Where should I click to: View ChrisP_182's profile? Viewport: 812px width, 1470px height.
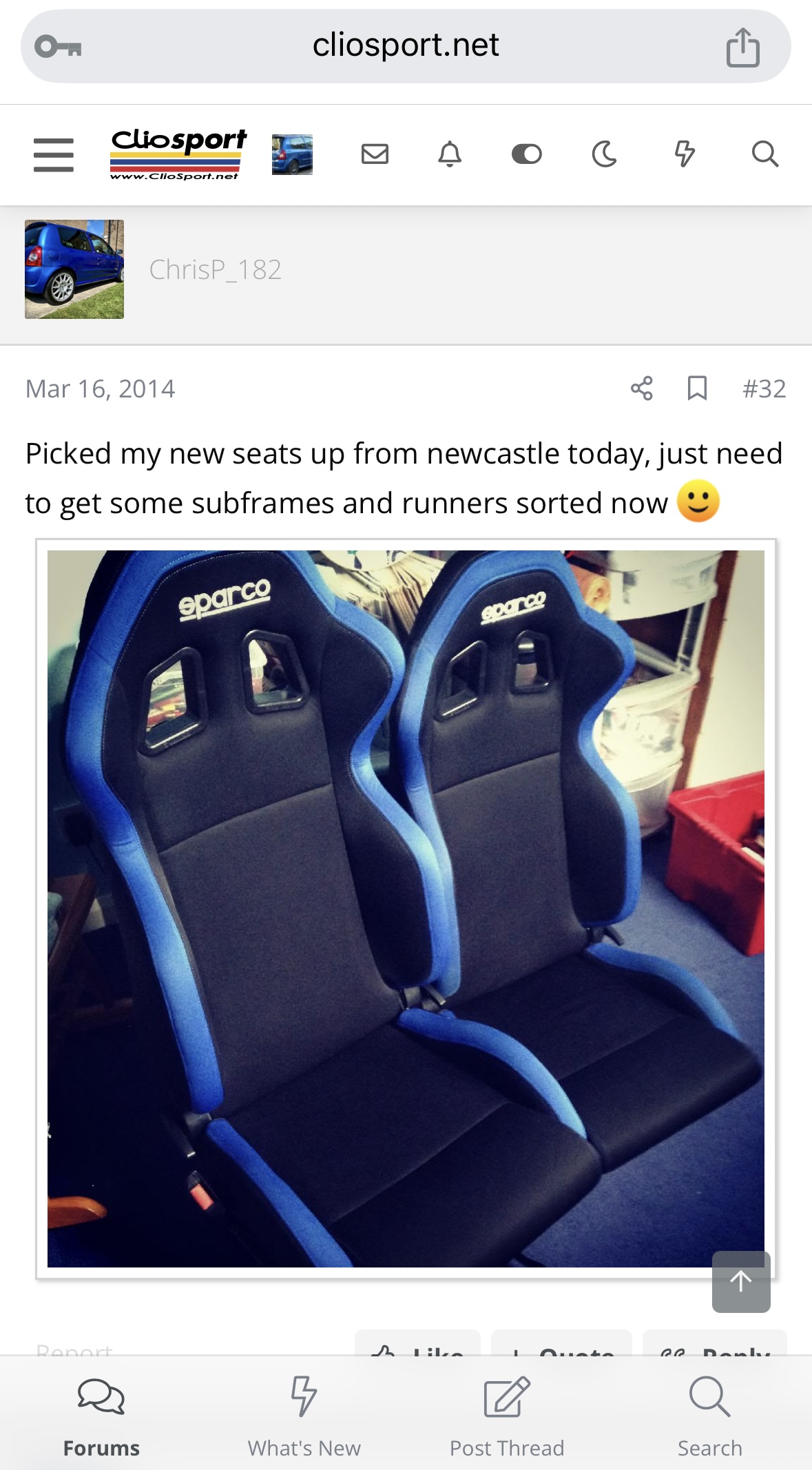[215, 269]
